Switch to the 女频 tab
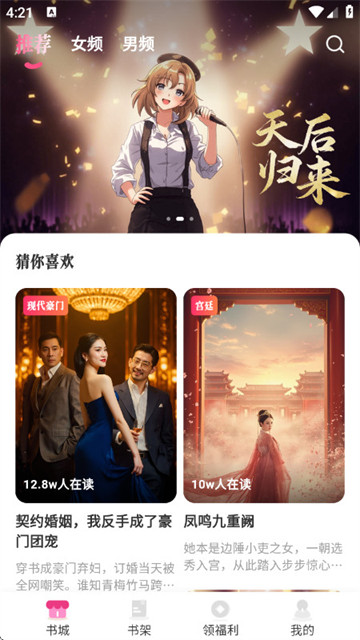 click(x=87, y=44)
